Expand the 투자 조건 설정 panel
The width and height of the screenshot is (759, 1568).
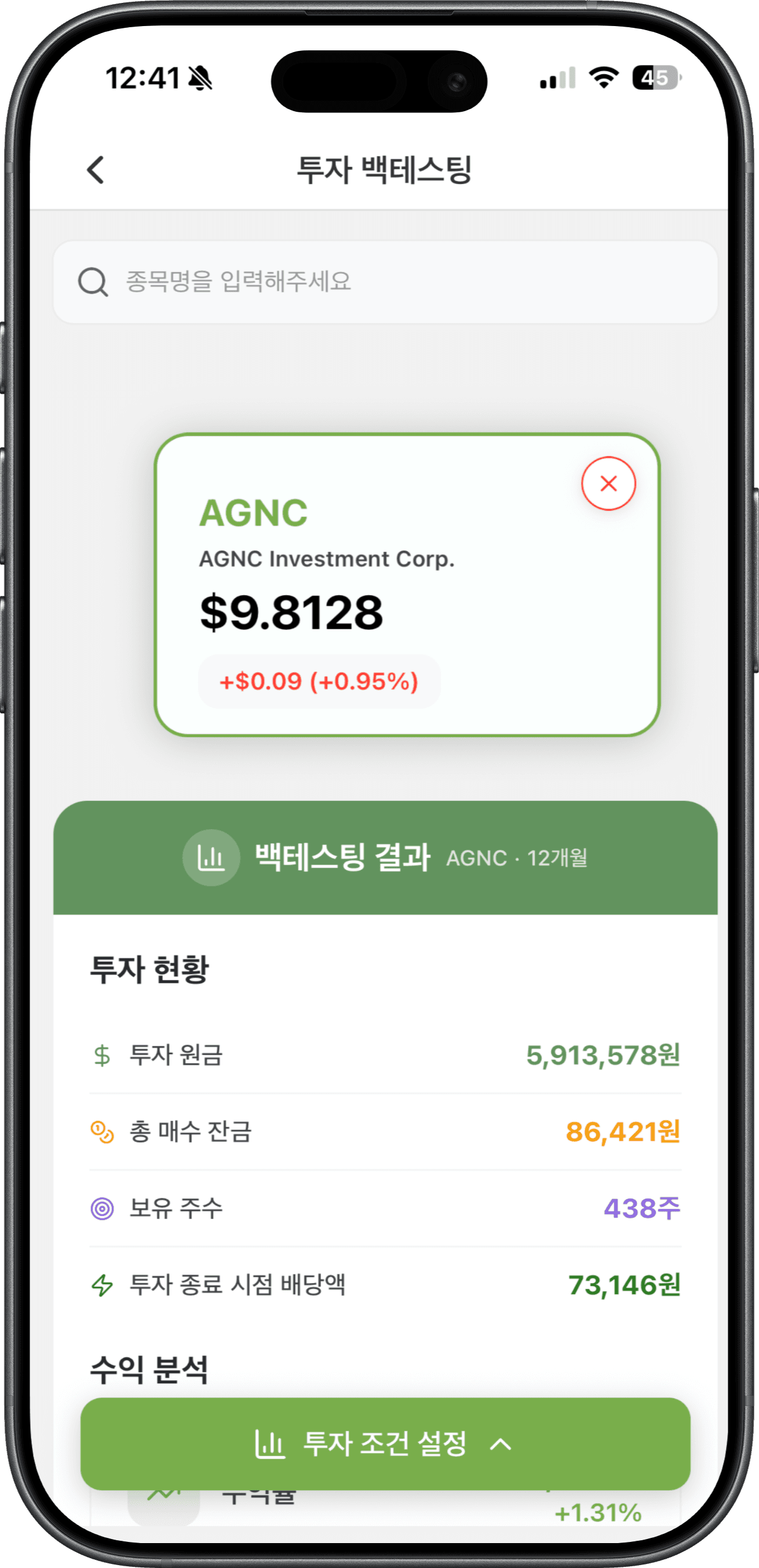tap(385, 1443)
